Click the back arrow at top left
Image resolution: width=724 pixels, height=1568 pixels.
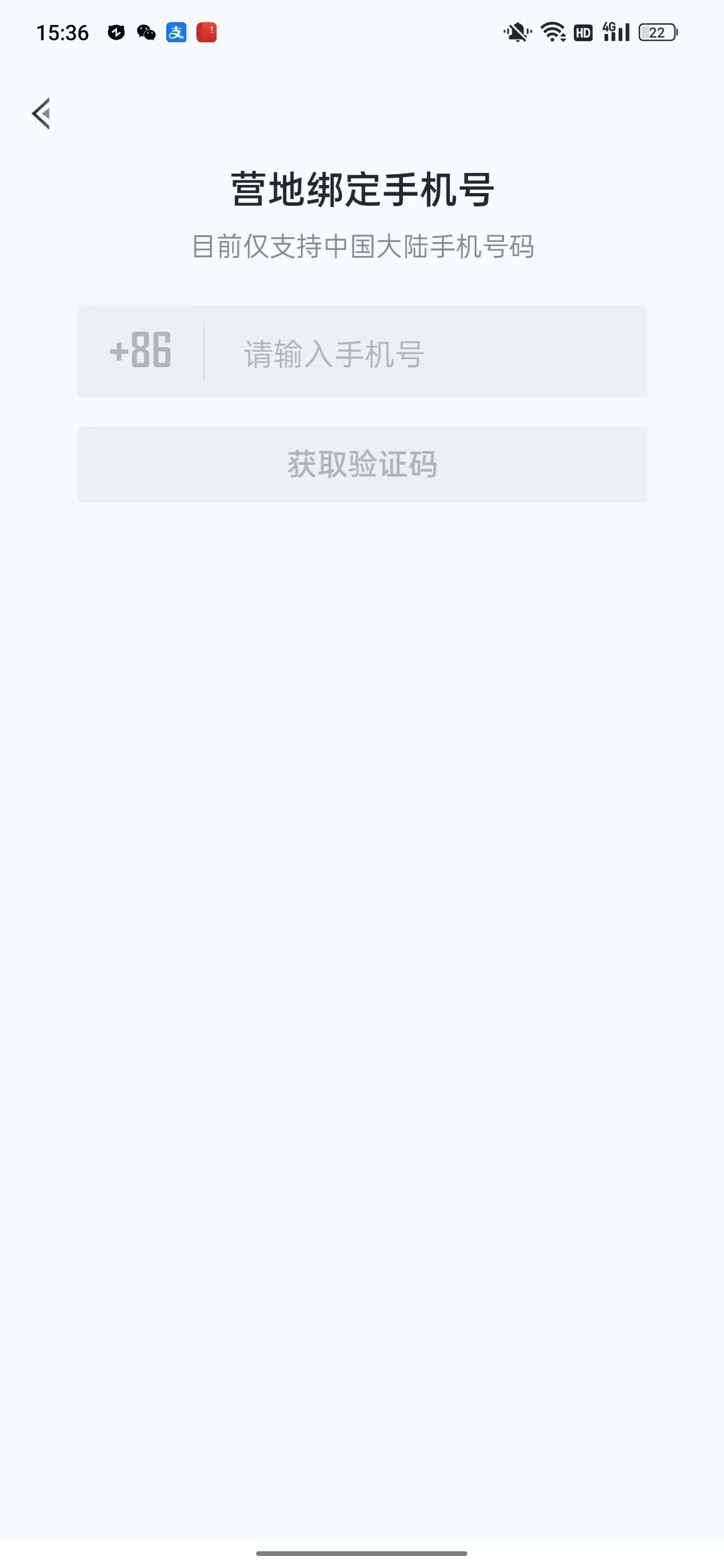[x=42, y=113]
